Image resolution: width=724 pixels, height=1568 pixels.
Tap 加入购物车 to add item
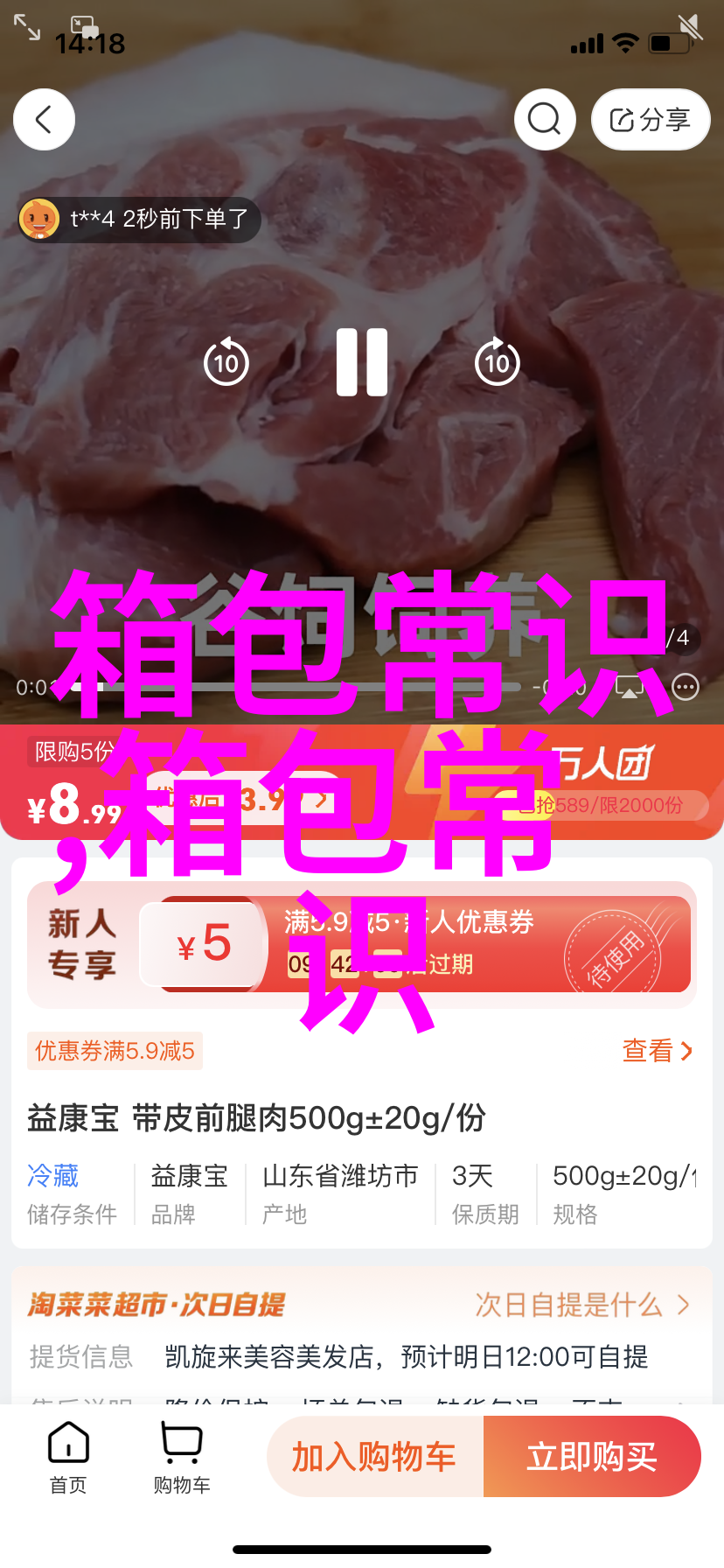375,1457
